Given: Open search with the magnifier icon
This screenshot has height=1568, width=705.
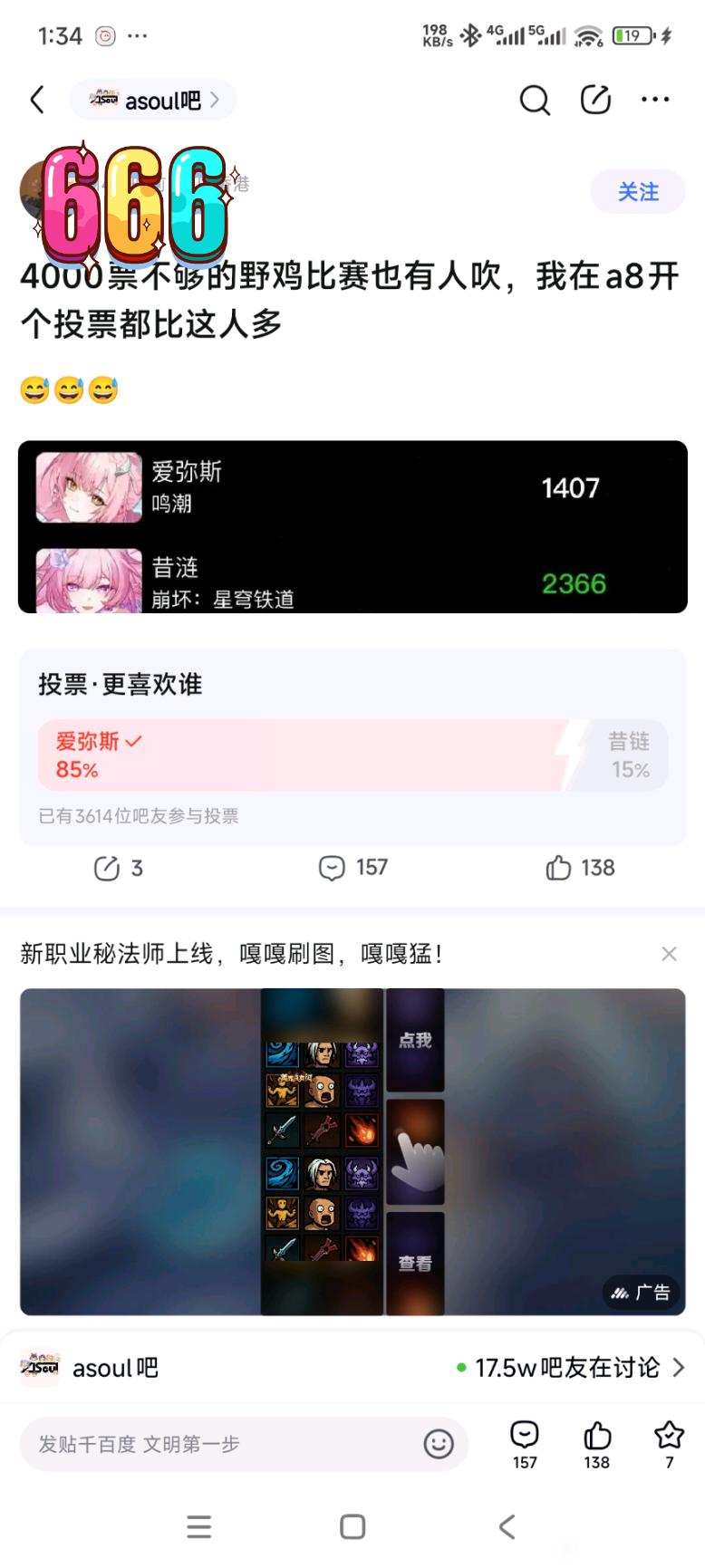Looking at the screenshot, I should pyautogui.click(x=535, y=100).
